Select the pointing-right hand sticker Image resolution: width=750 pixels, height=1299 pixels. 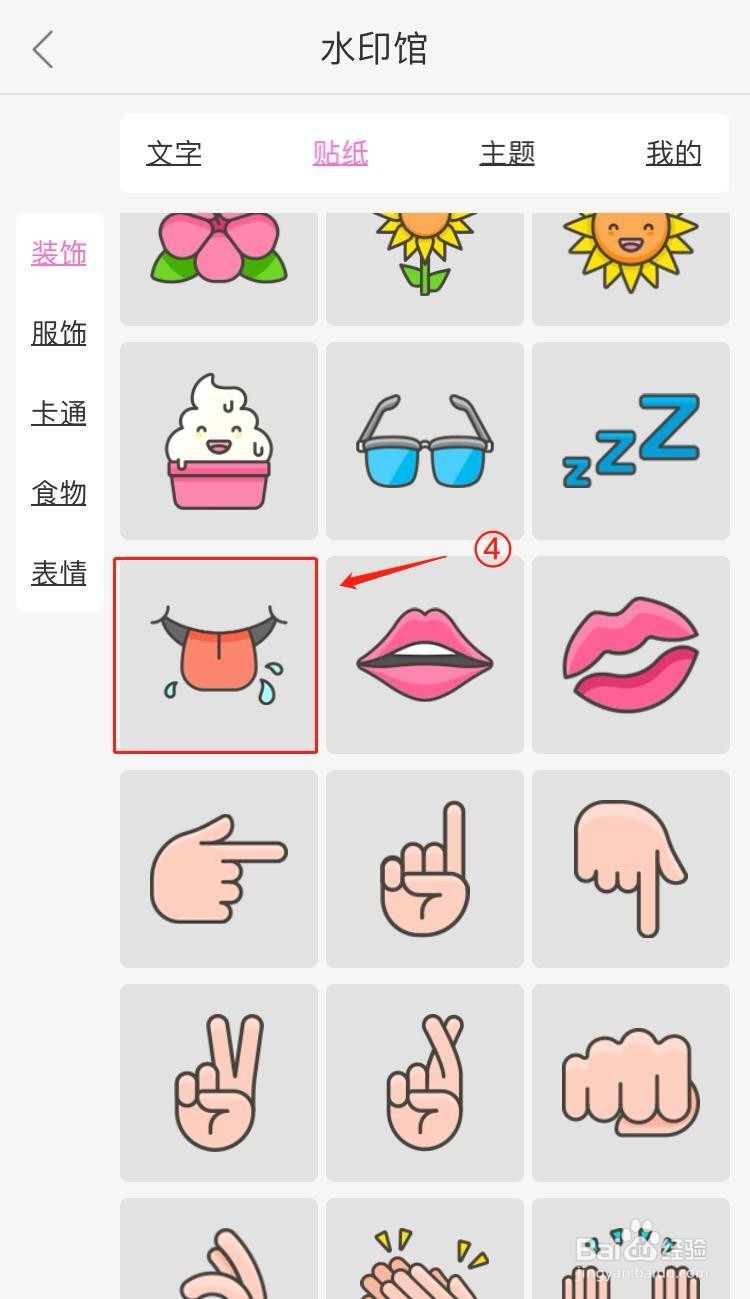coord(218,868)
